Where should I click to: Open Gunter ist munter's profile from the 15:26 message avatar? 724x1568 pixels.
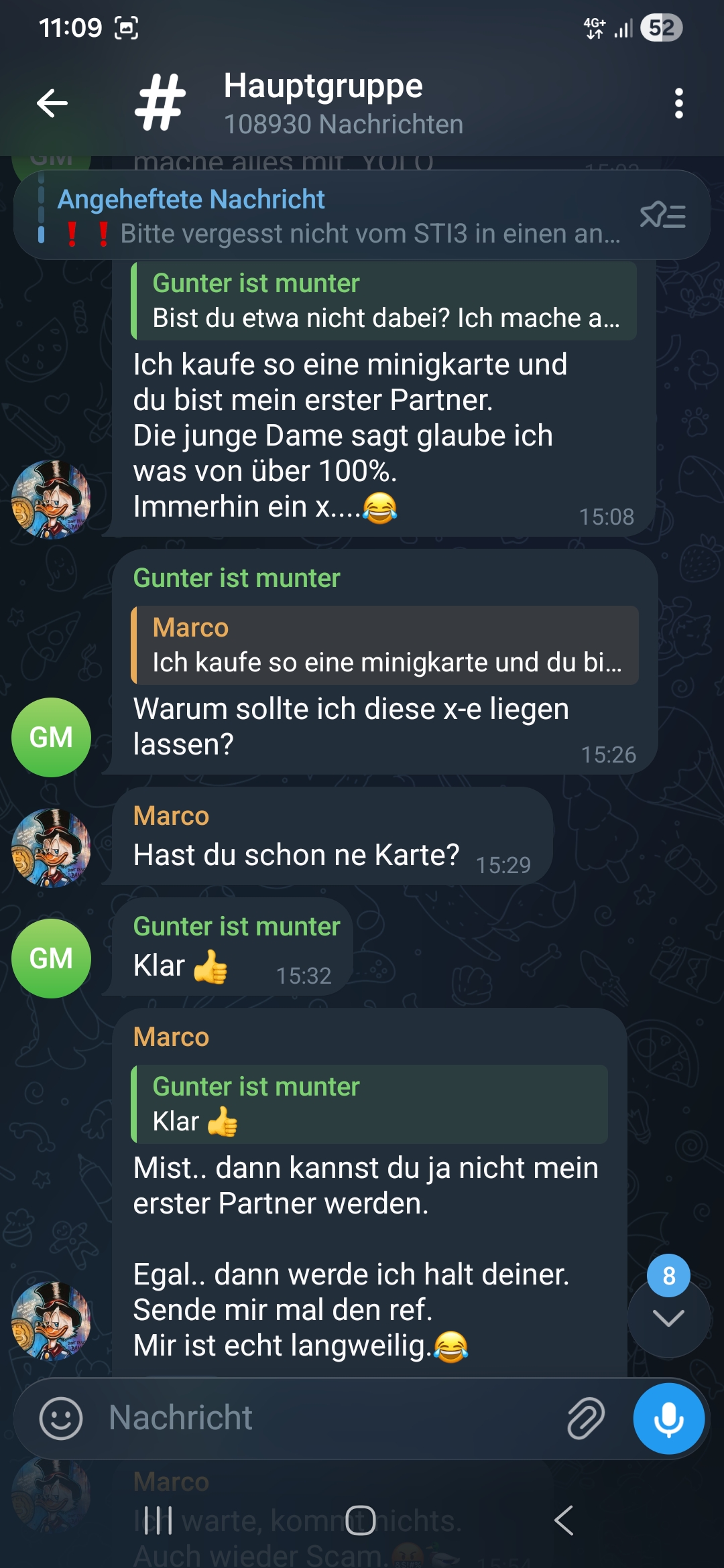tap(51, 737)
